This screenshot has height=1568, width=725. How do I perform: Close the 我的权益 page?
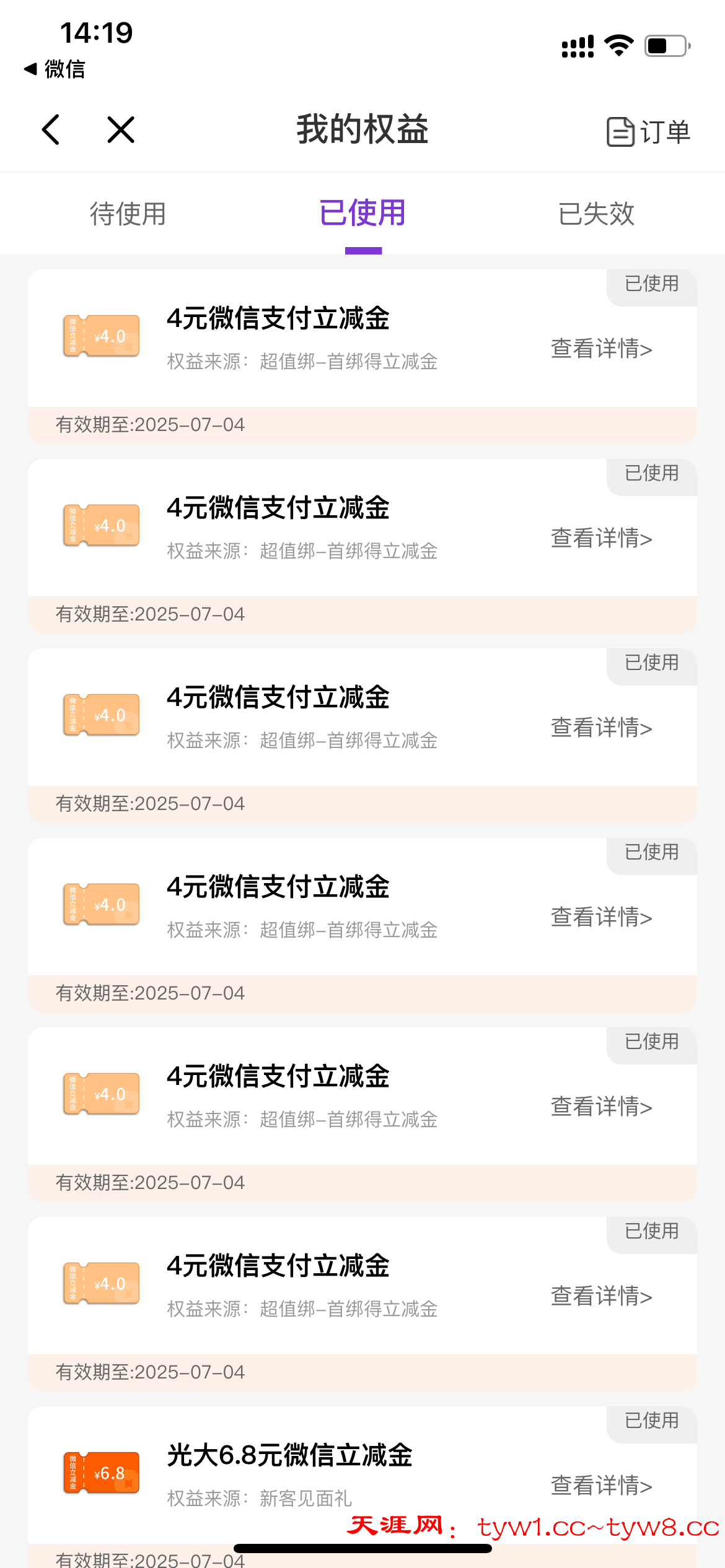click(121, 130)
